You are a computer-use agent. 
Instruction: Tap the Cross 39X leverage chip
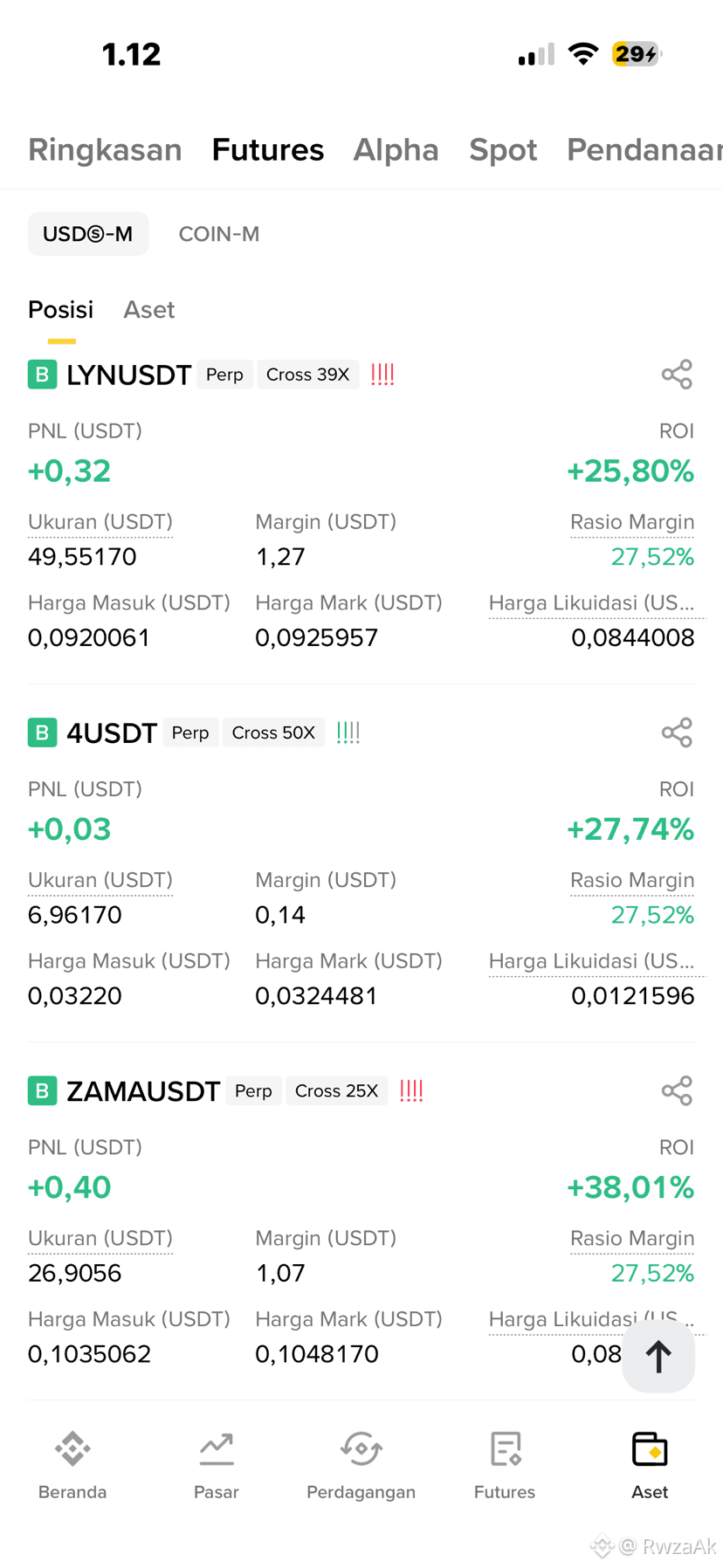coord(307,375)
